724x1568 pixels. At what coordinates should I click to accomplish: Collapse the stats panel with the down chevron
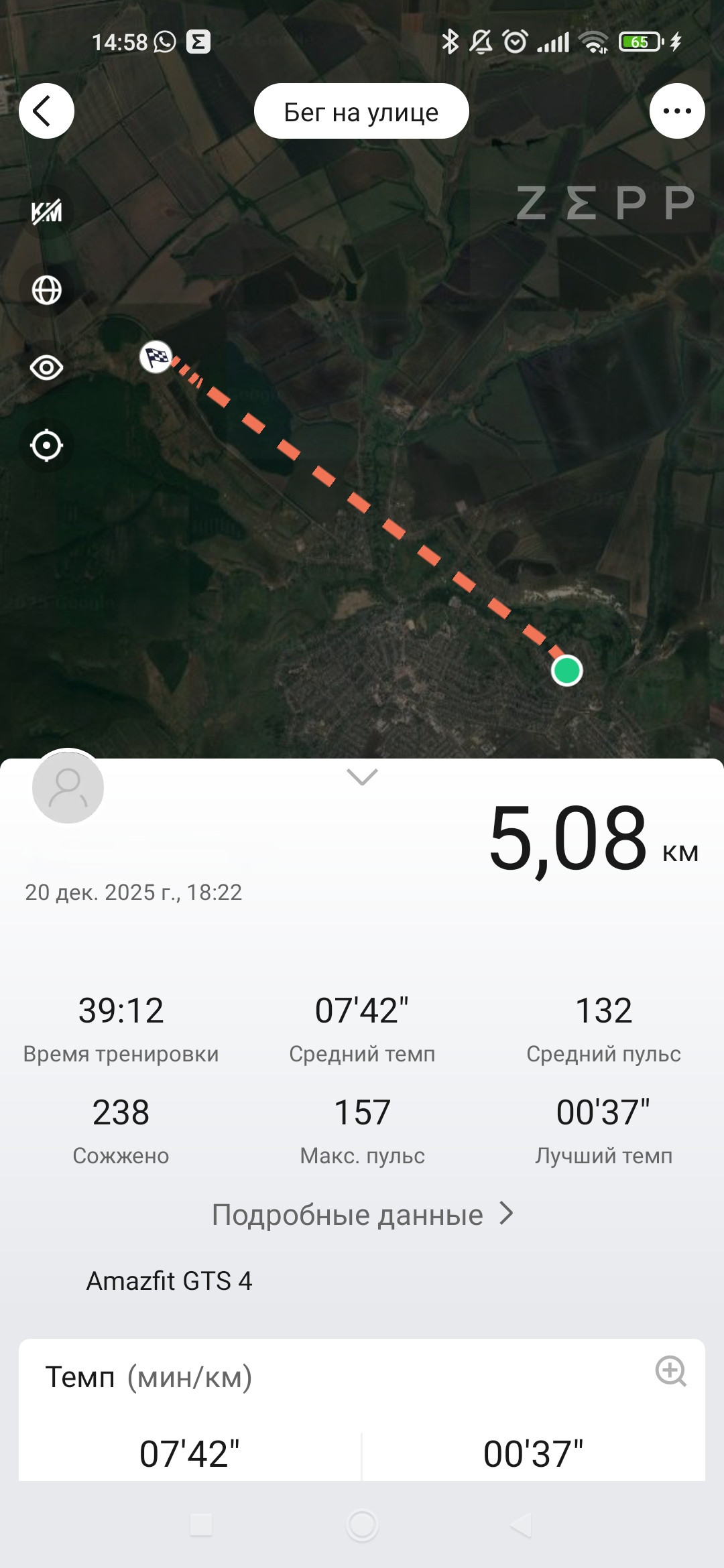click(362, 777)
